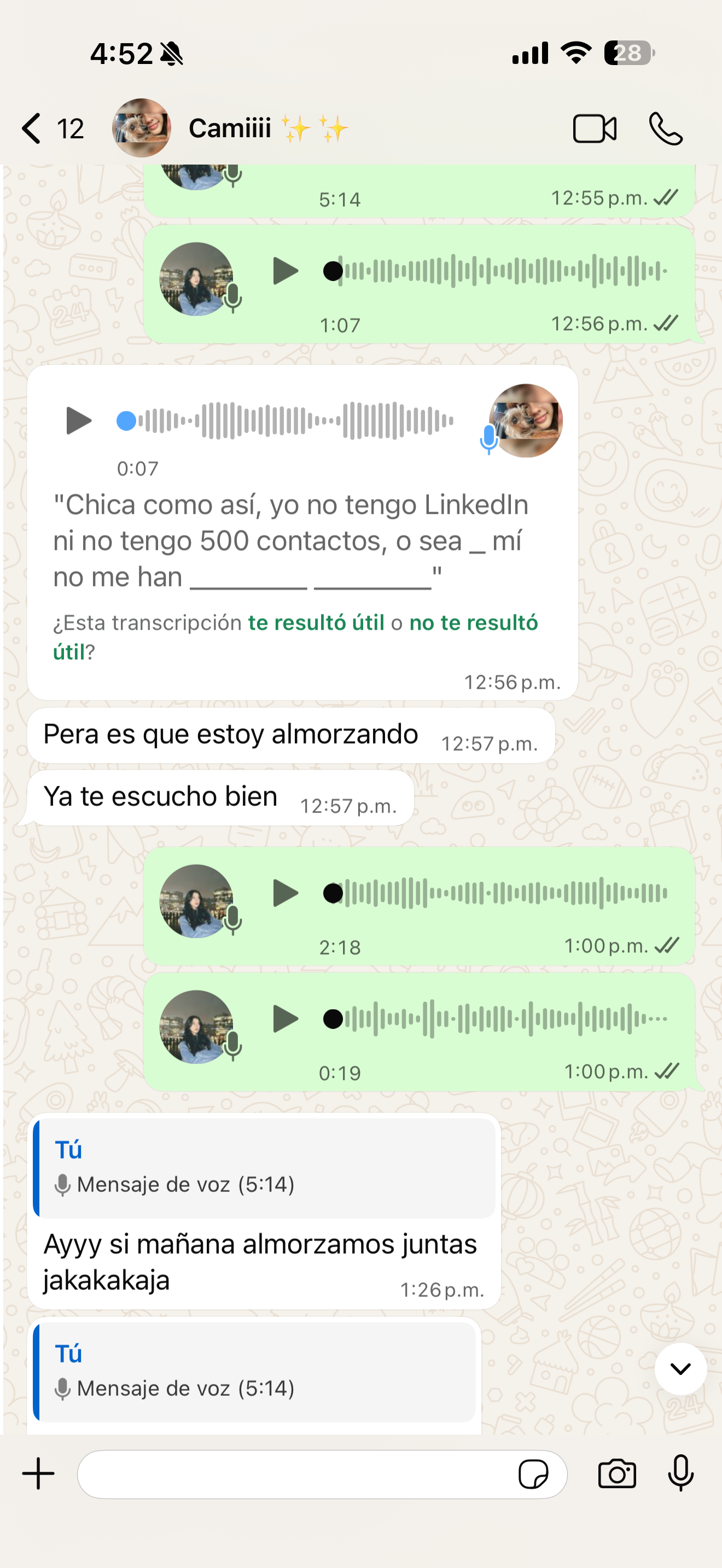Screen dimensions: 722x1568
Task: Jump to quoted voice message above "Ayyy si mañana"
Action: coord(264,1168)
